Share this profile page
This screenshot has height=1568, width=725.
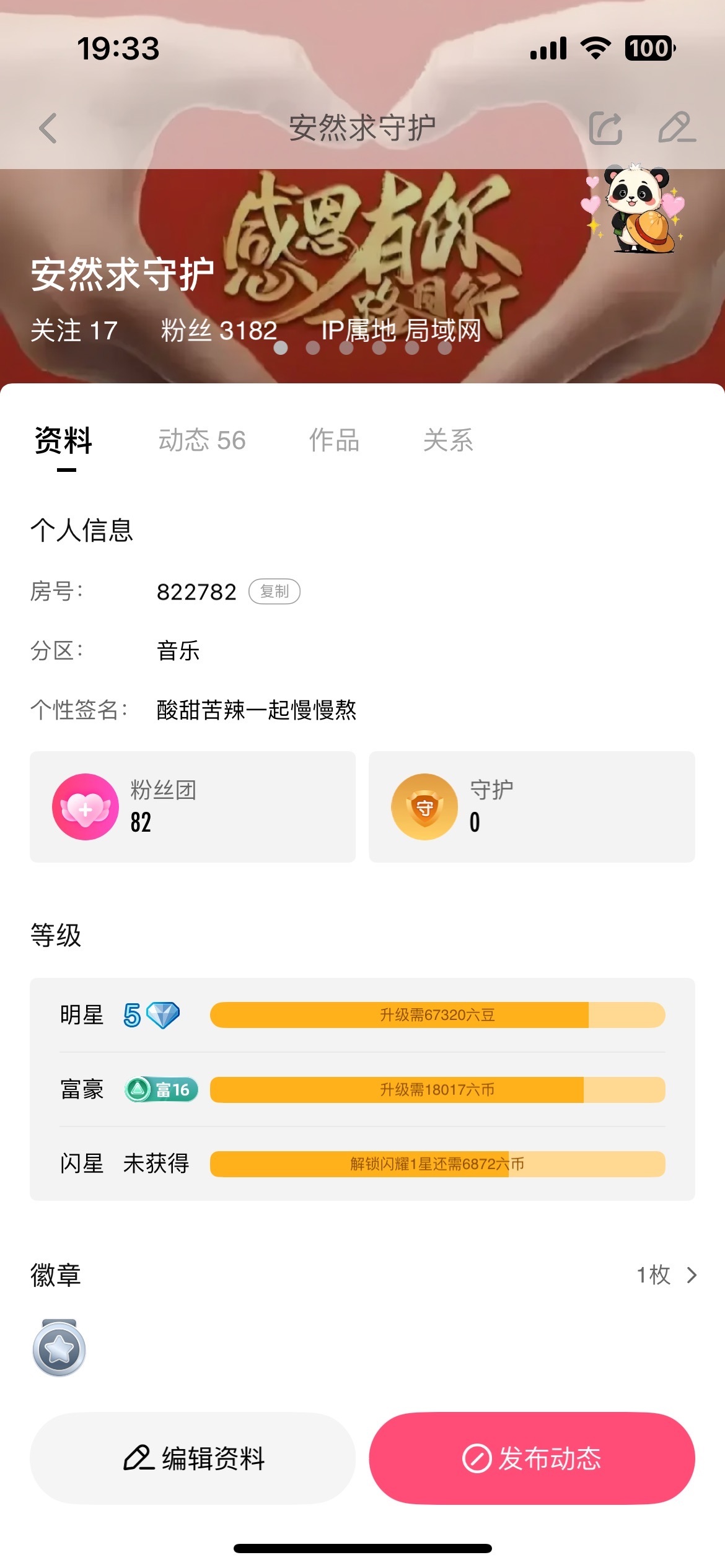click(x=605, y=128)
